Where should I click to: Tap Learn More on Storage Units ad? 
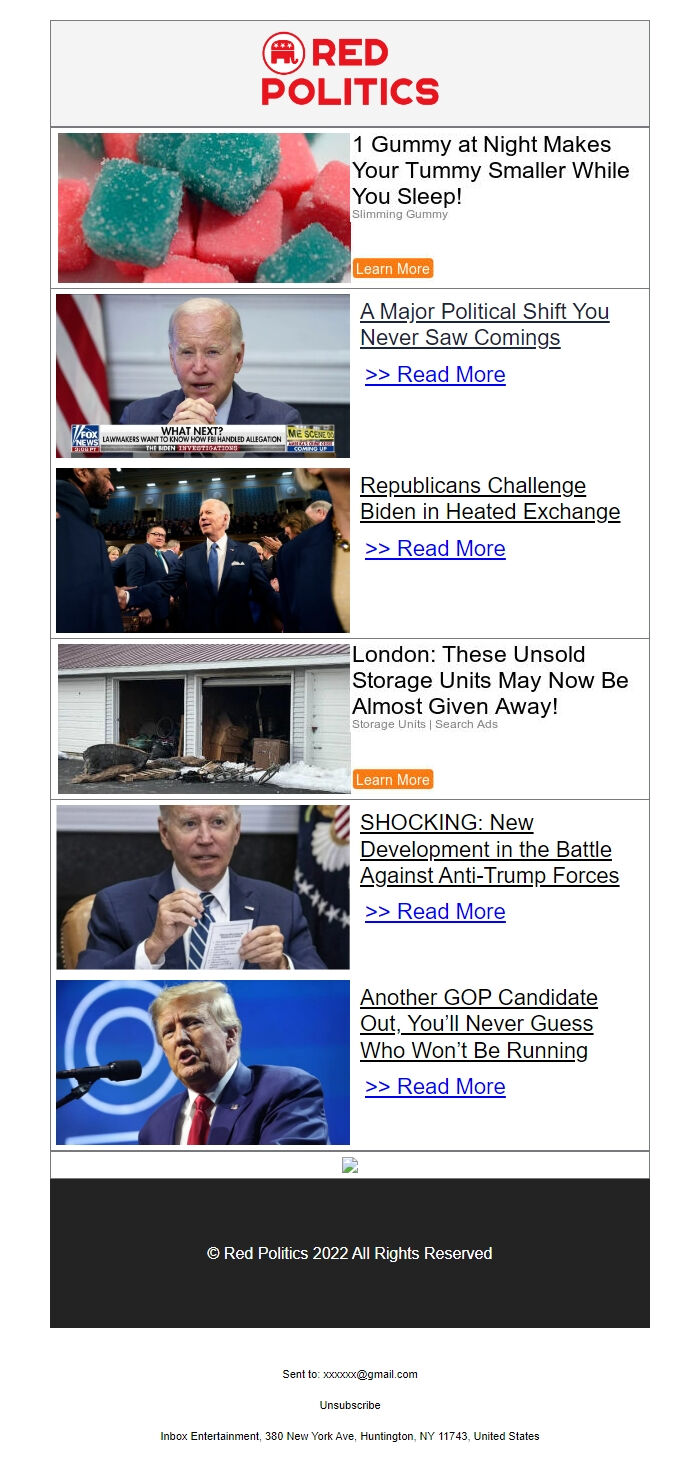[392, 780]
